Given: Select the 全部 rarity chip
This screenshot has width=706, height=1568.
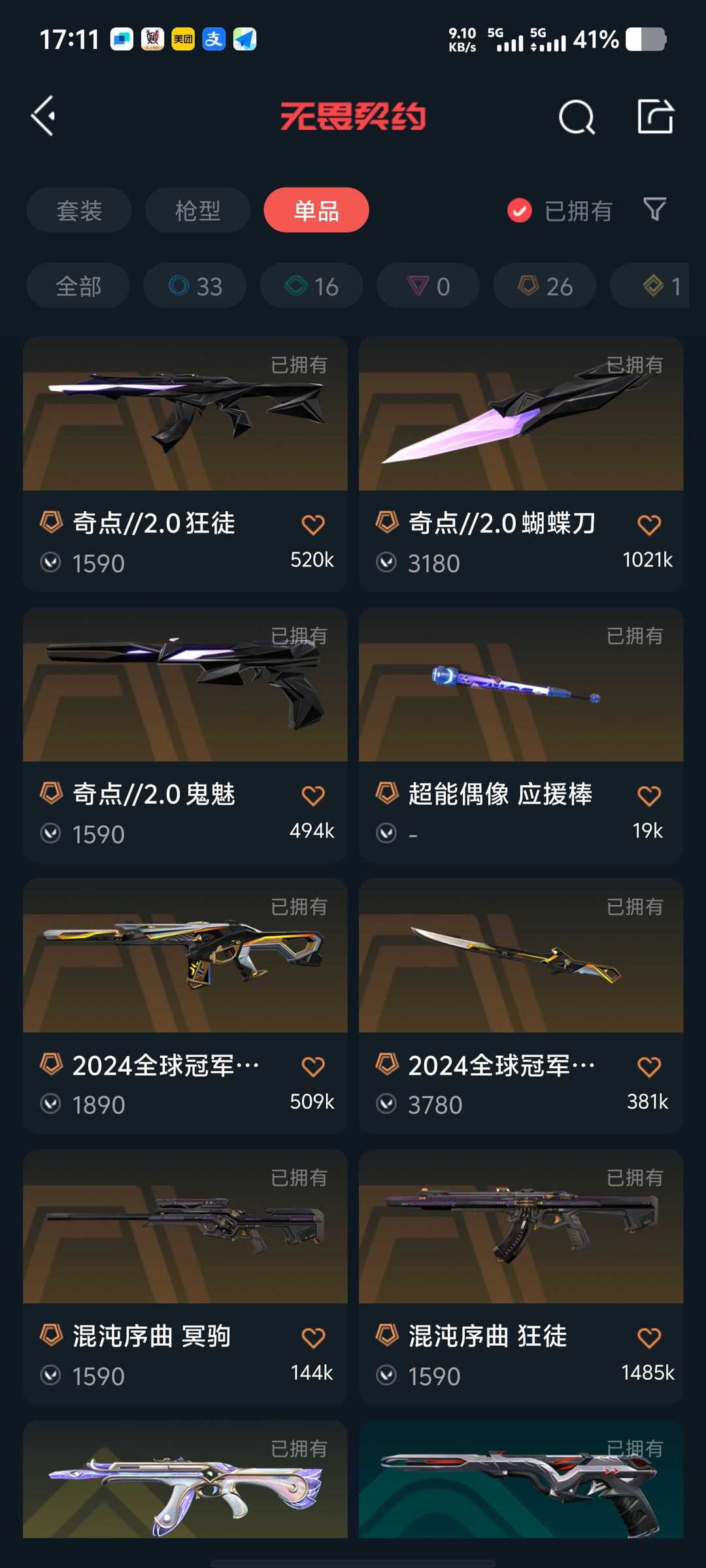Looking at the screenshot, I should pos(78,286).
